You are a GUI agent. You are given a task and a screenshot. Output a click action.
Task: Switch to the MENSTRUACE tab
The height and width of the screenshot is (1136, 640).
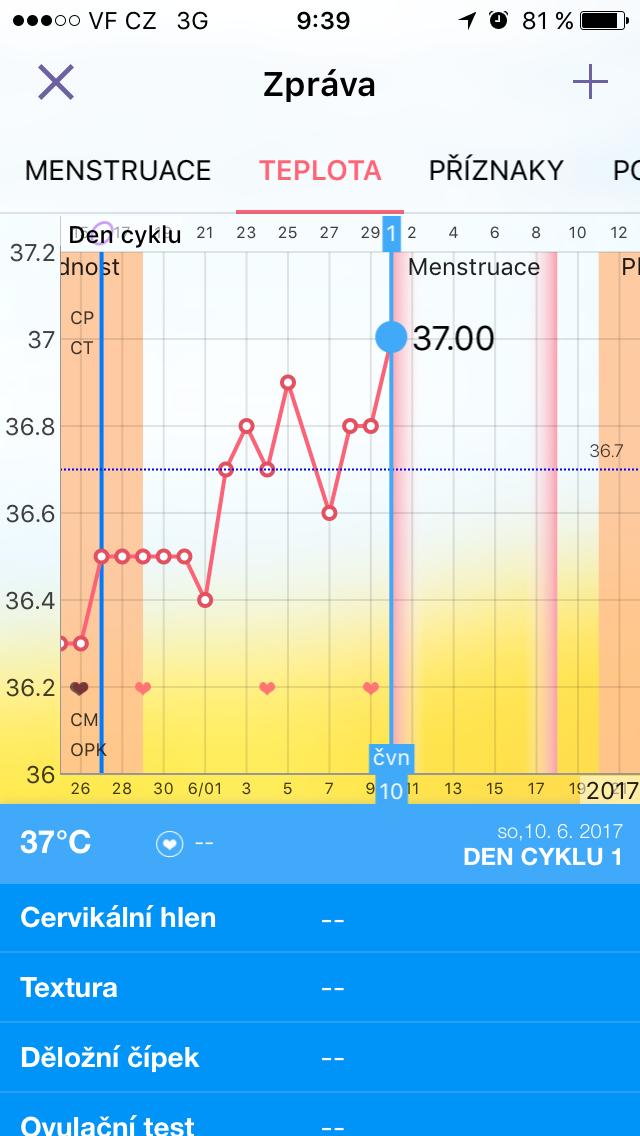(x=118, y=170)
